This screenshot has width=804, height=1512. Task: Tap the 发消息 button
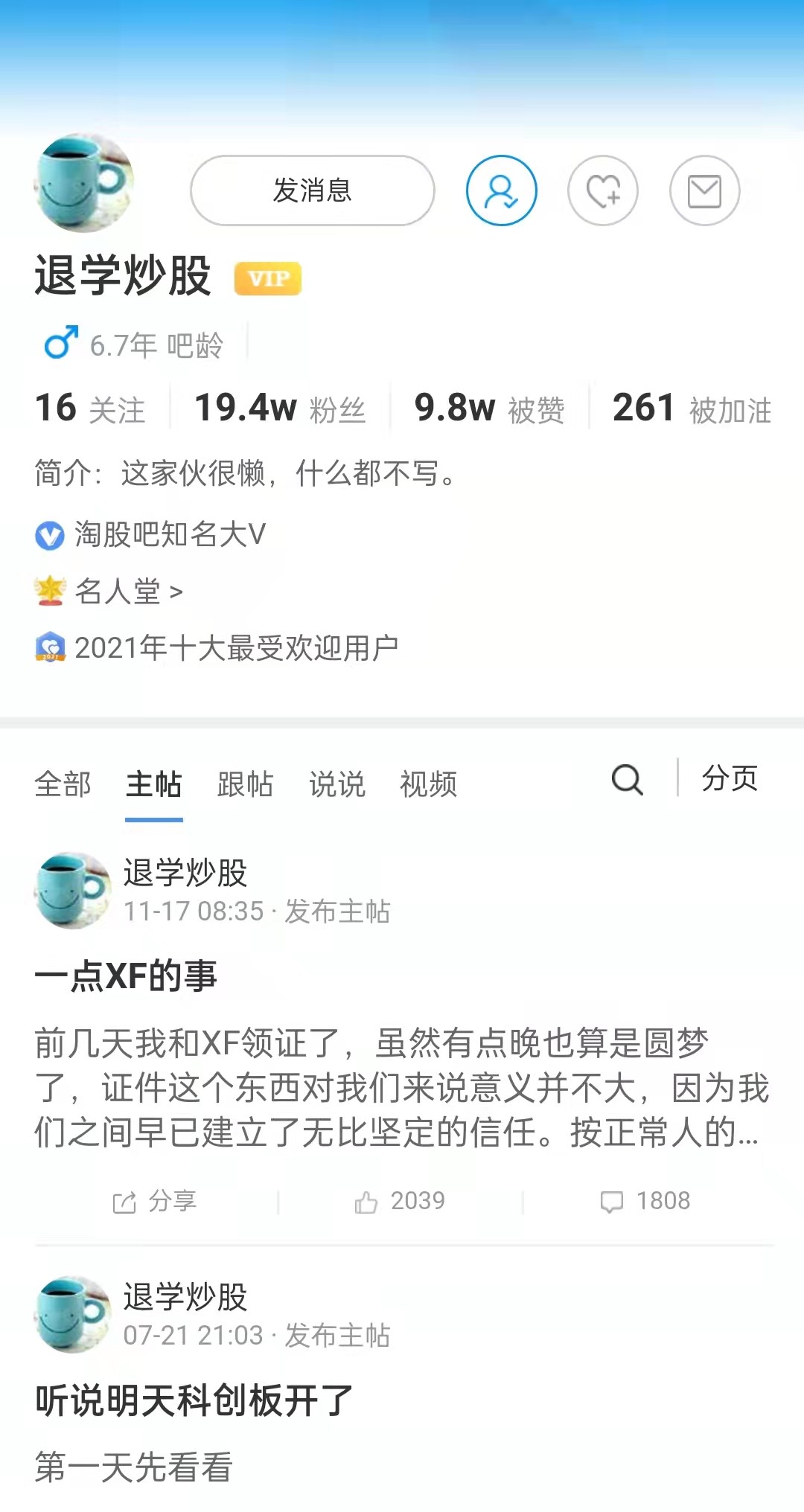point(312,190)
